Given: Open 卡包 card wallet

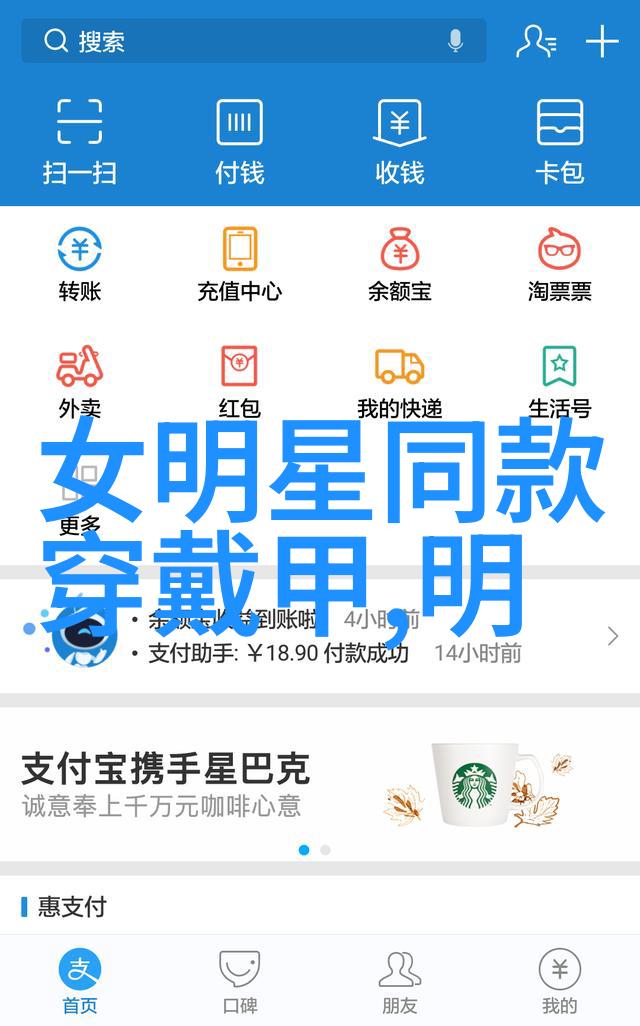Looking at the screenshot, I should [560, 140].
